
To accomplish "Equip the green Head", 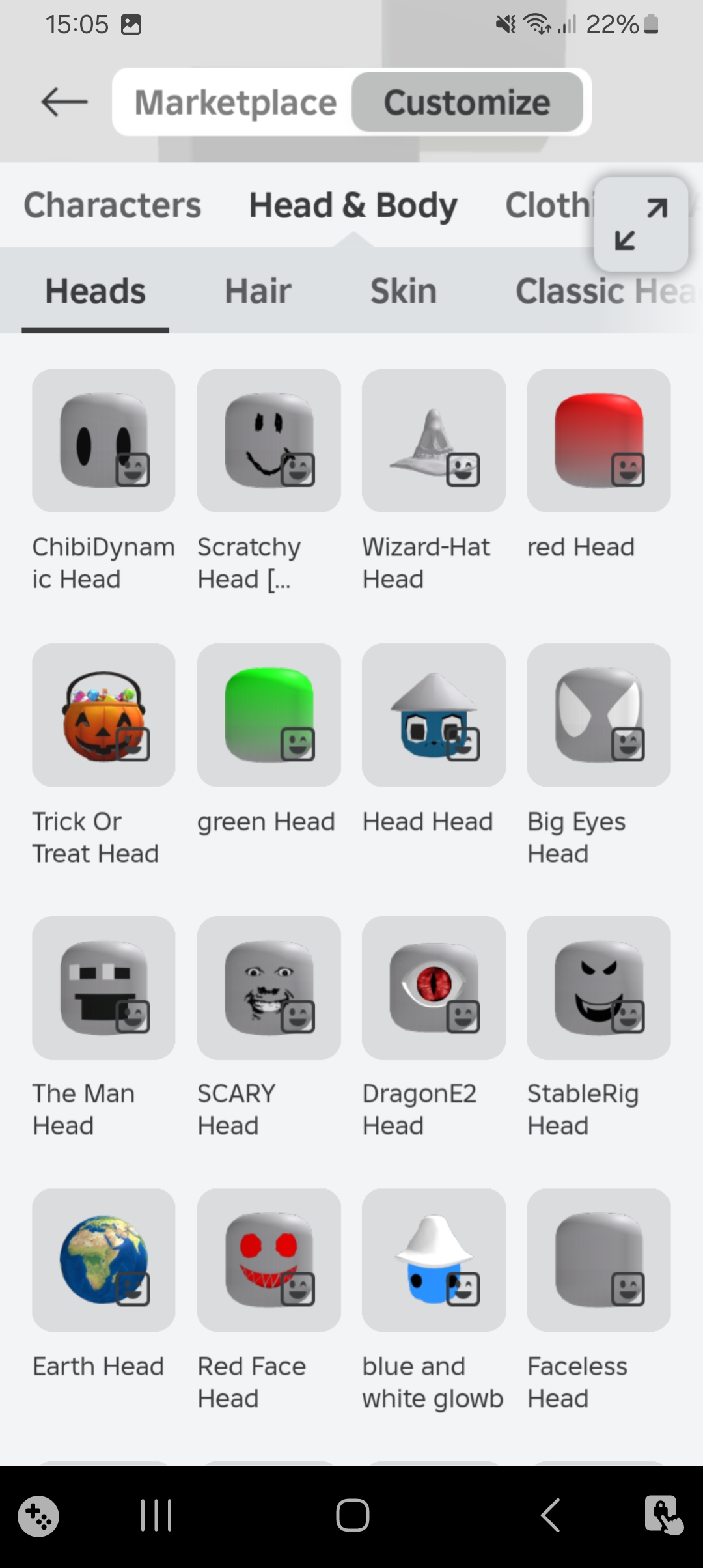I will (269, 715).
